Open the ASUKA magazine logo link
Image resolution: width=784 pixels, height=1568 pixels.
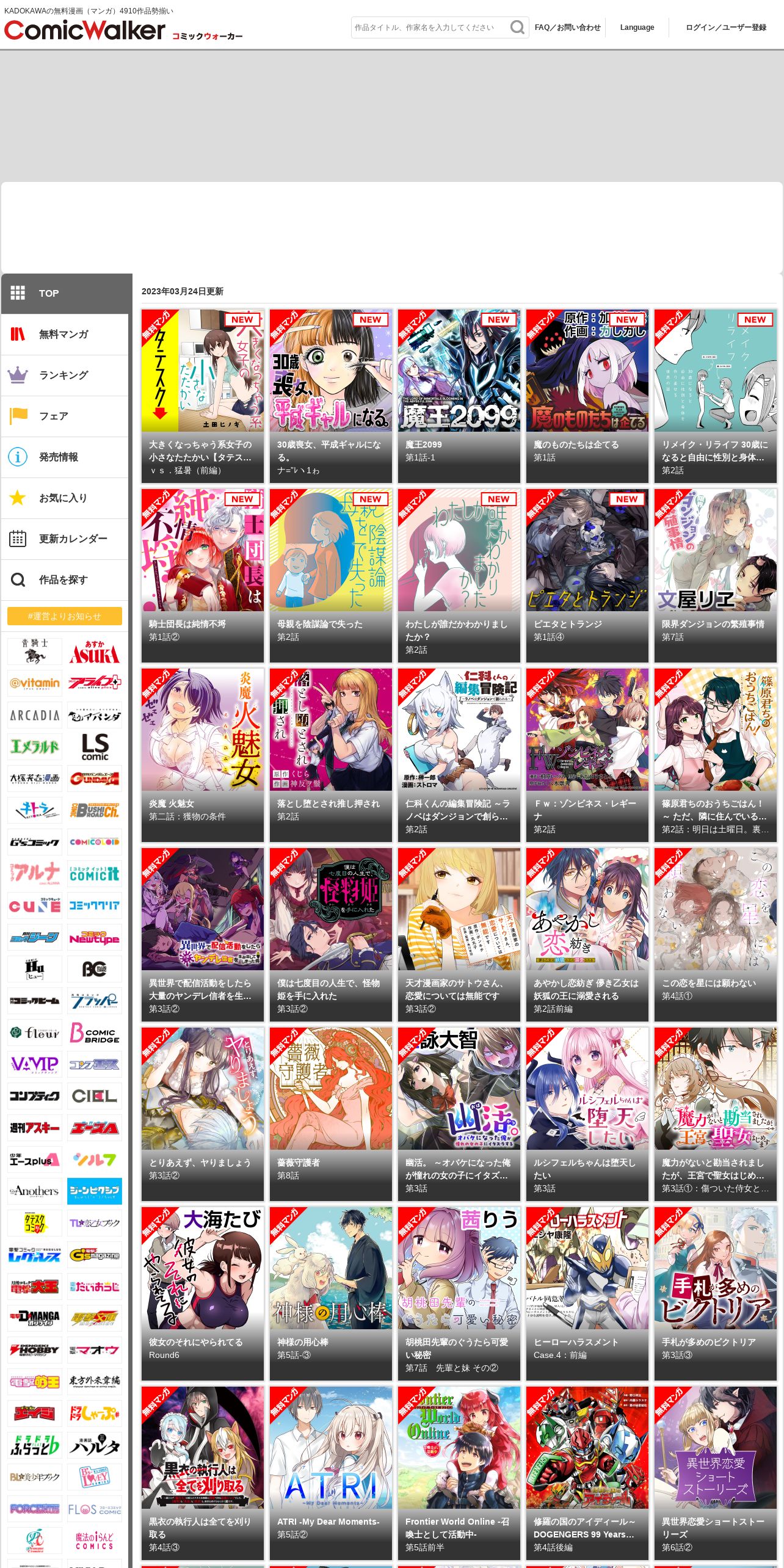[x=95, y=652]
